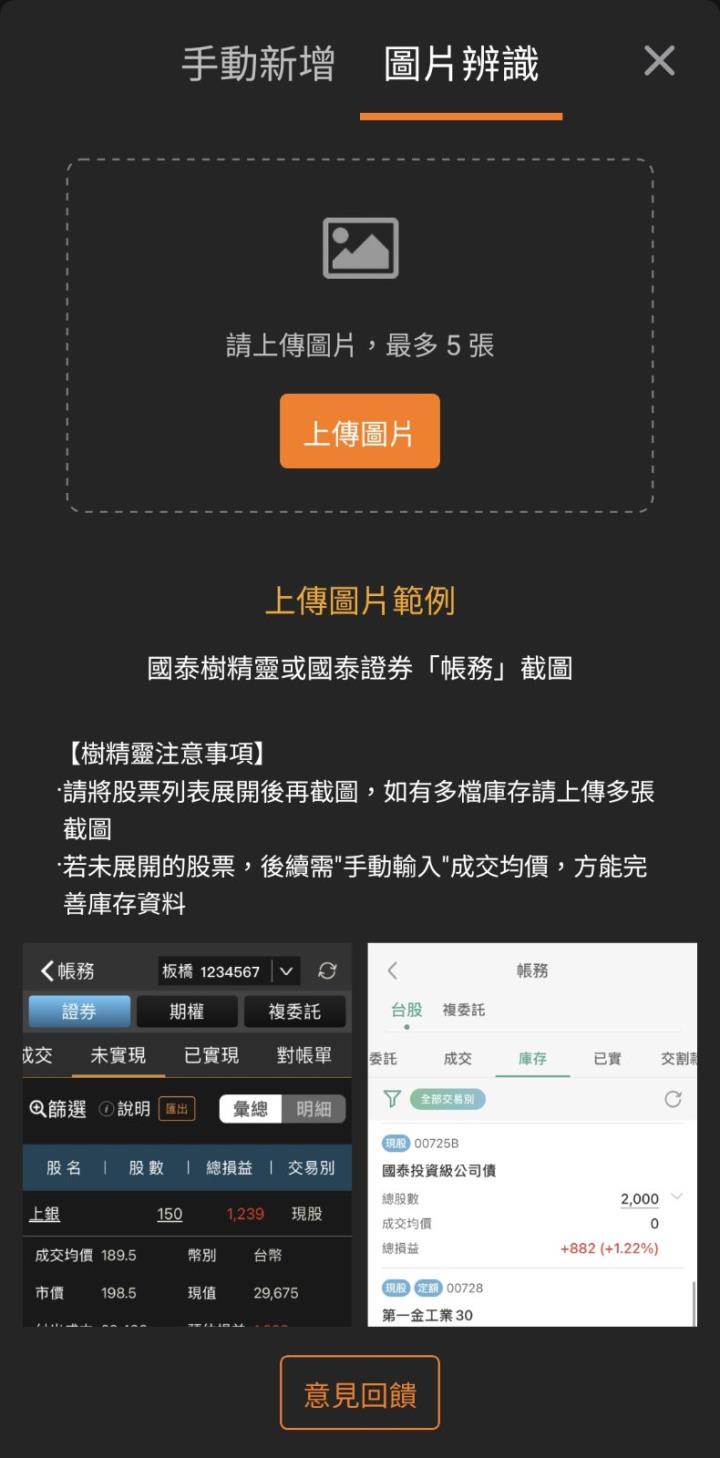Select the 圖片辨識 tab

pos(461,65)
